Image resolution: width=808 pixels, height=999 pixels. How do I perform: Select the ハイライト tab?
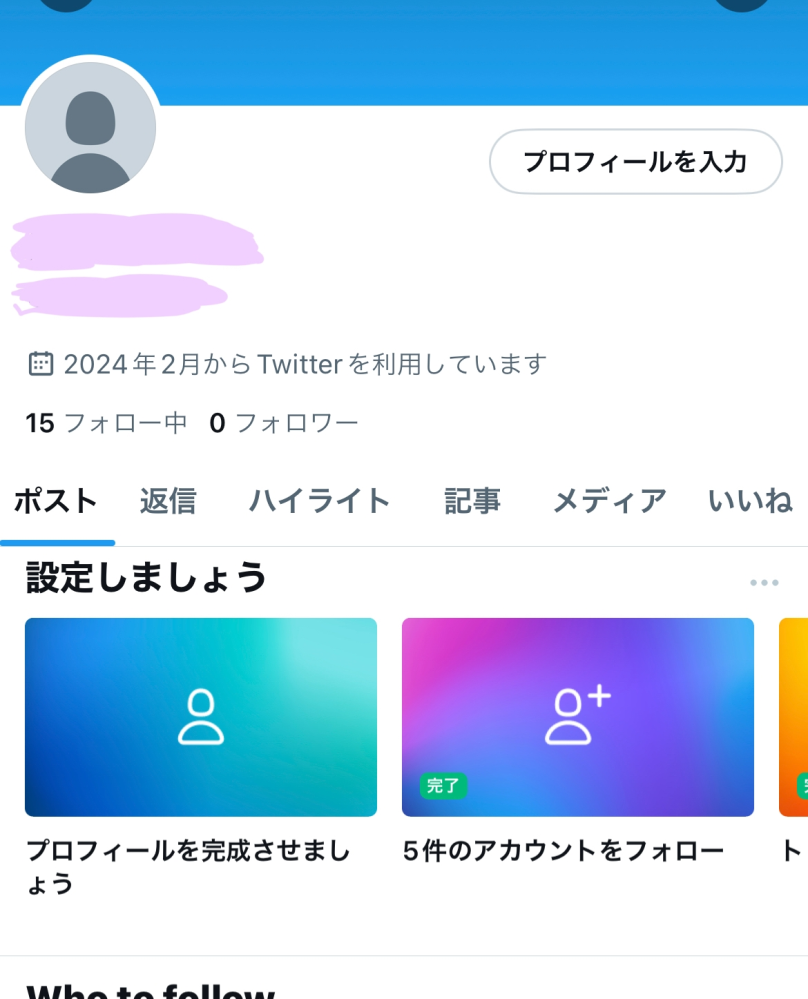click(x=318, y=502)
